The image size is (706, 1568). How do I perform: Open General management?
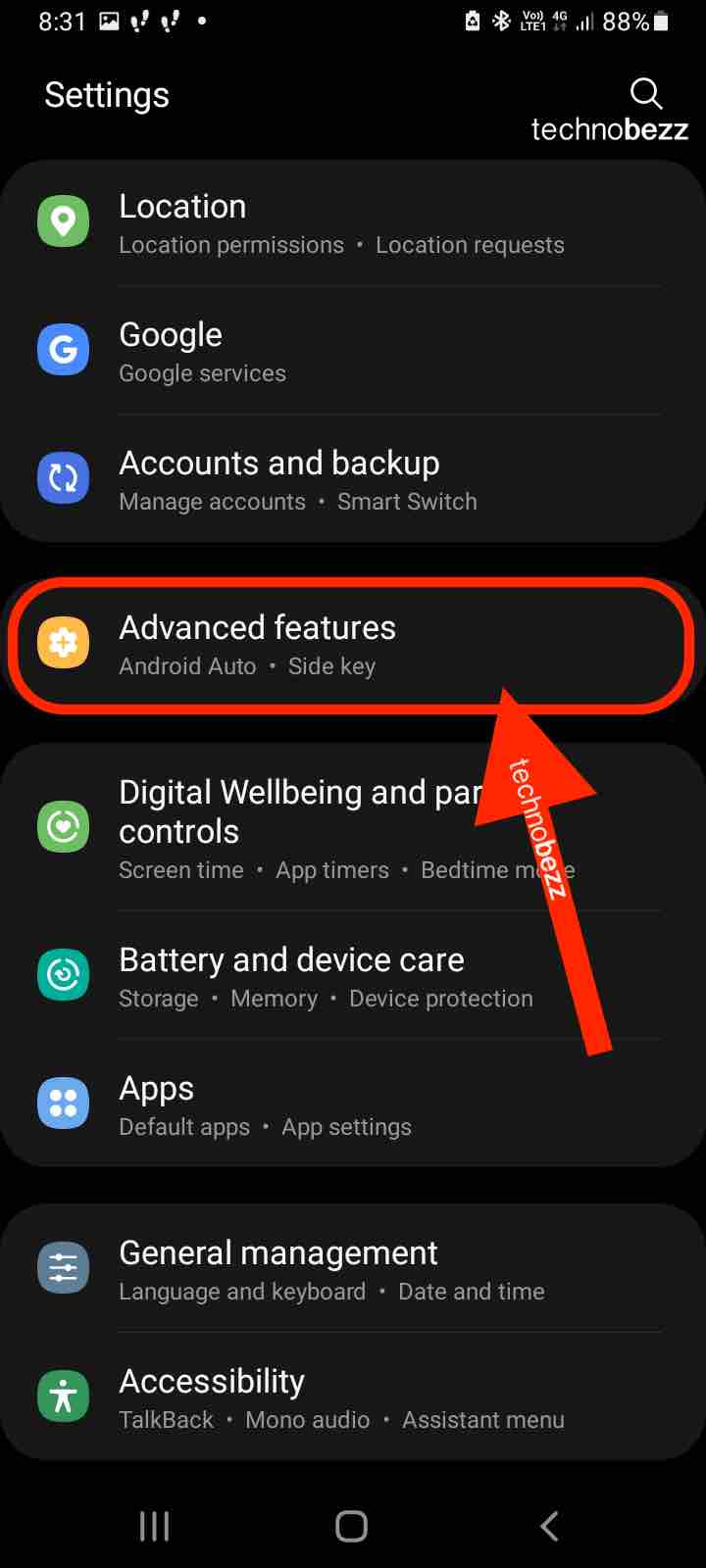(340, 1269)
